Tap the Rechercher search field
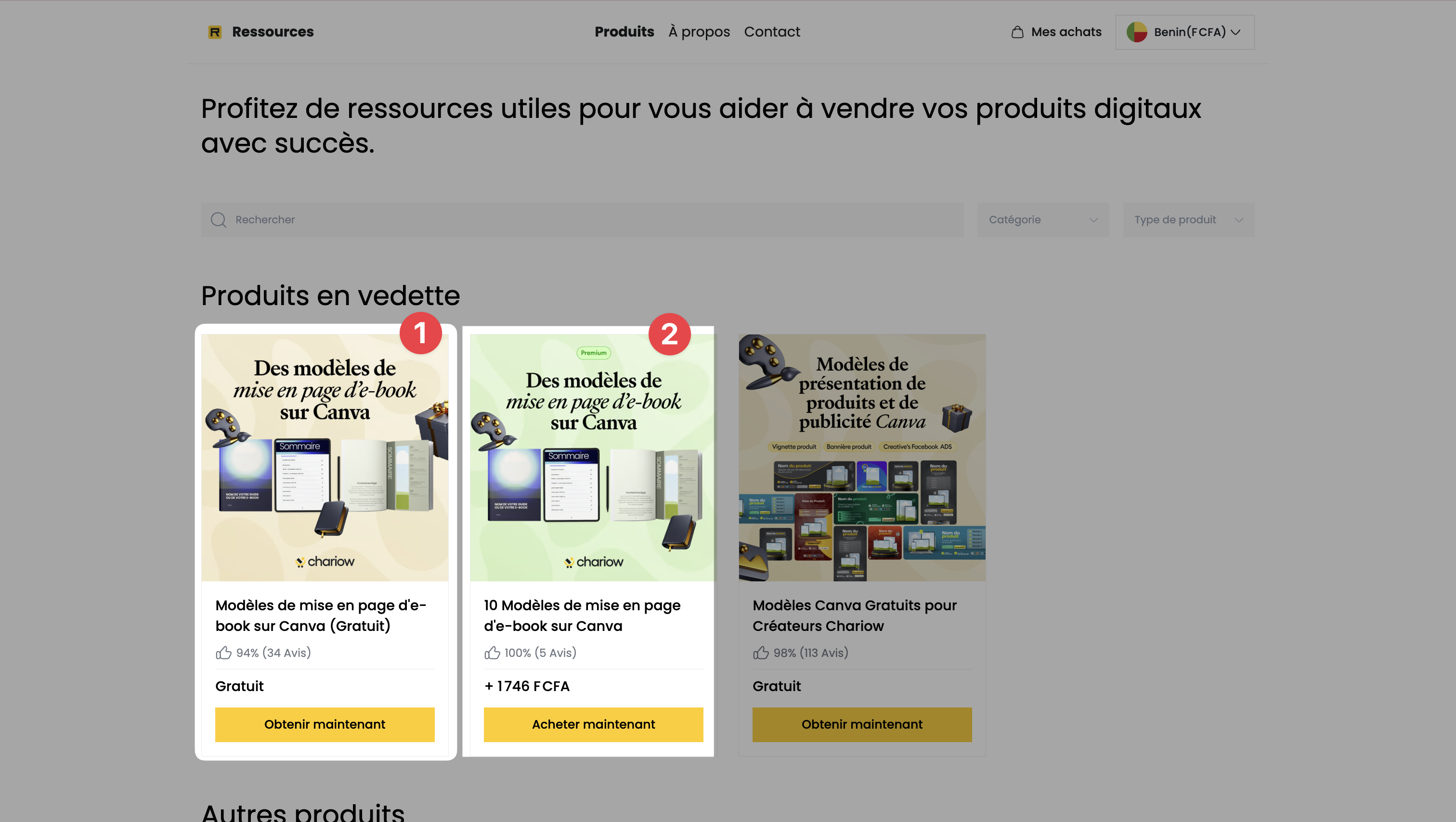Screen dimensions: 1456x822 [x=582, y=220]
